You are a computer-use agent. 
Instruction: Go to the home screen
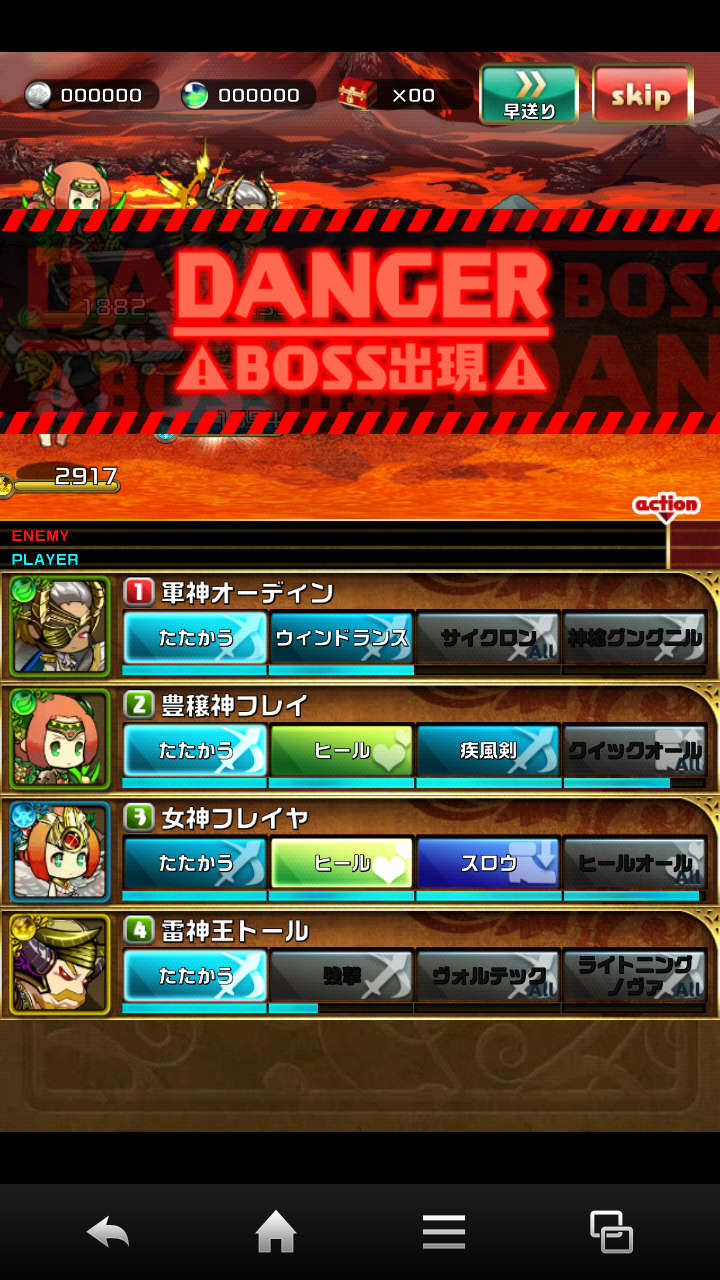276,1232
